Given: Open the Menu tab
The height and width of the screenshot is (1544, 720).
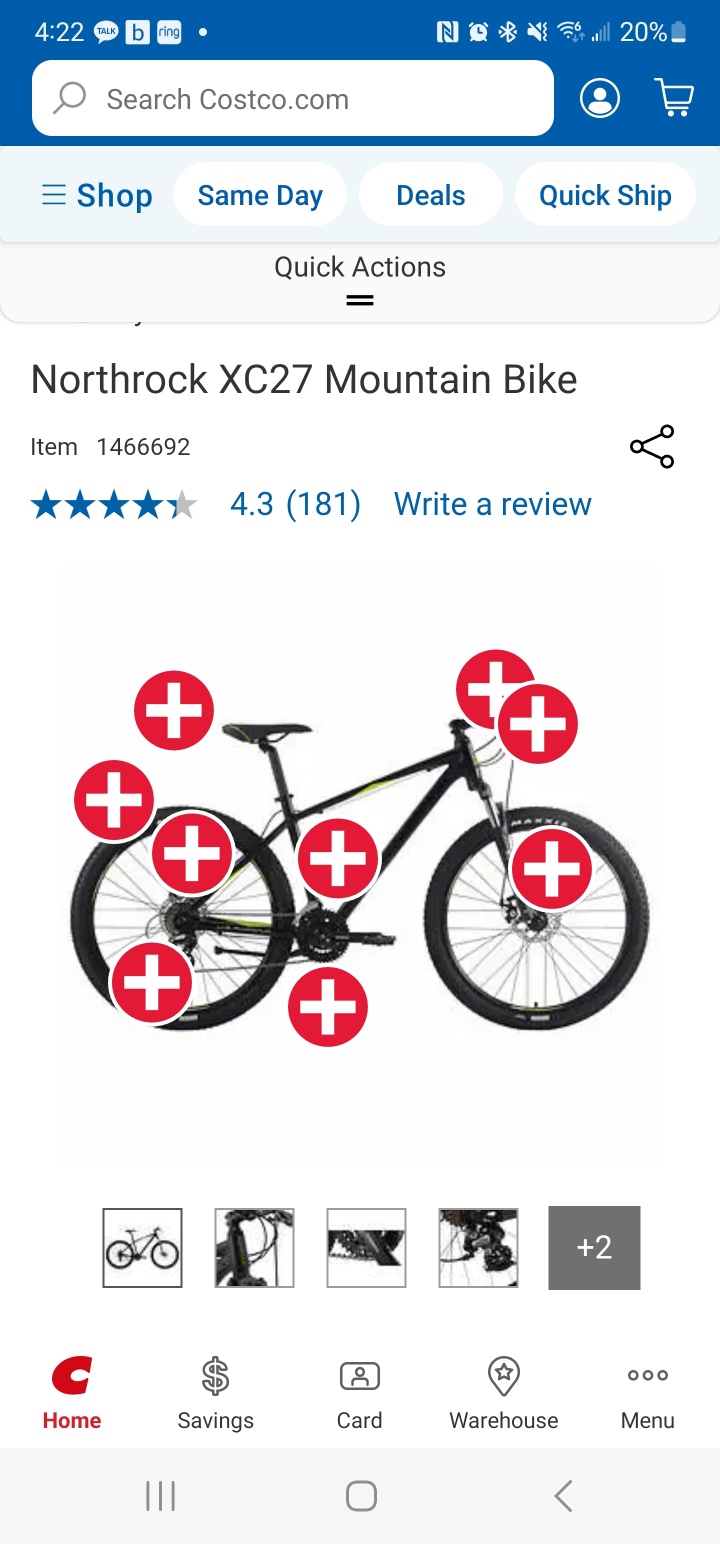Looking at the screenshot, I should pyautogui.click(x=648, y=1394).
